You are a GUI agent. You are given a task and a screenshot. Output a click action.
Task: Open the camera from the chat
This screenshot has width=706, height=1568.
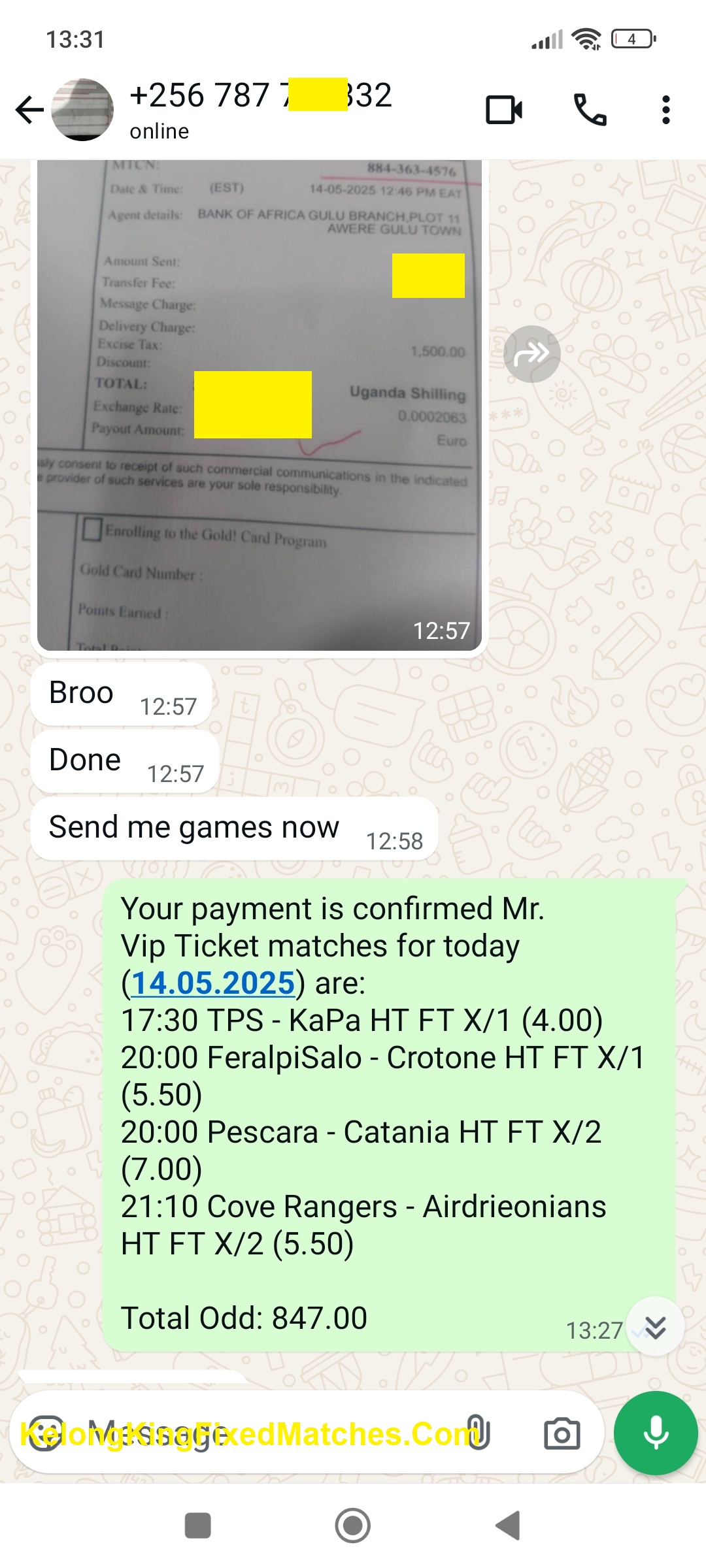[x=562, y=1434]
